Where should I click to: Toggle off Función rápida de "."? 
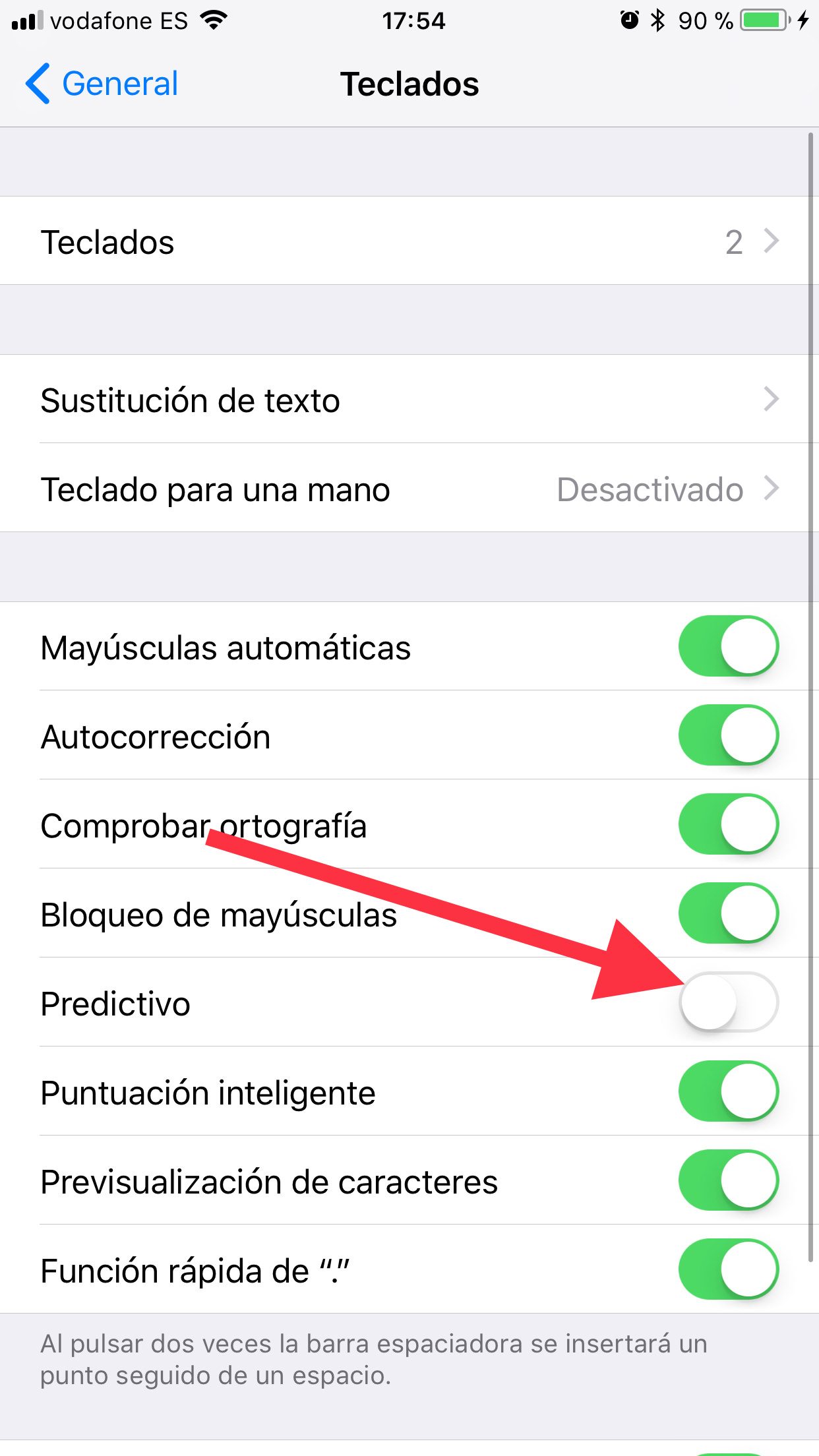(728, 1270)
